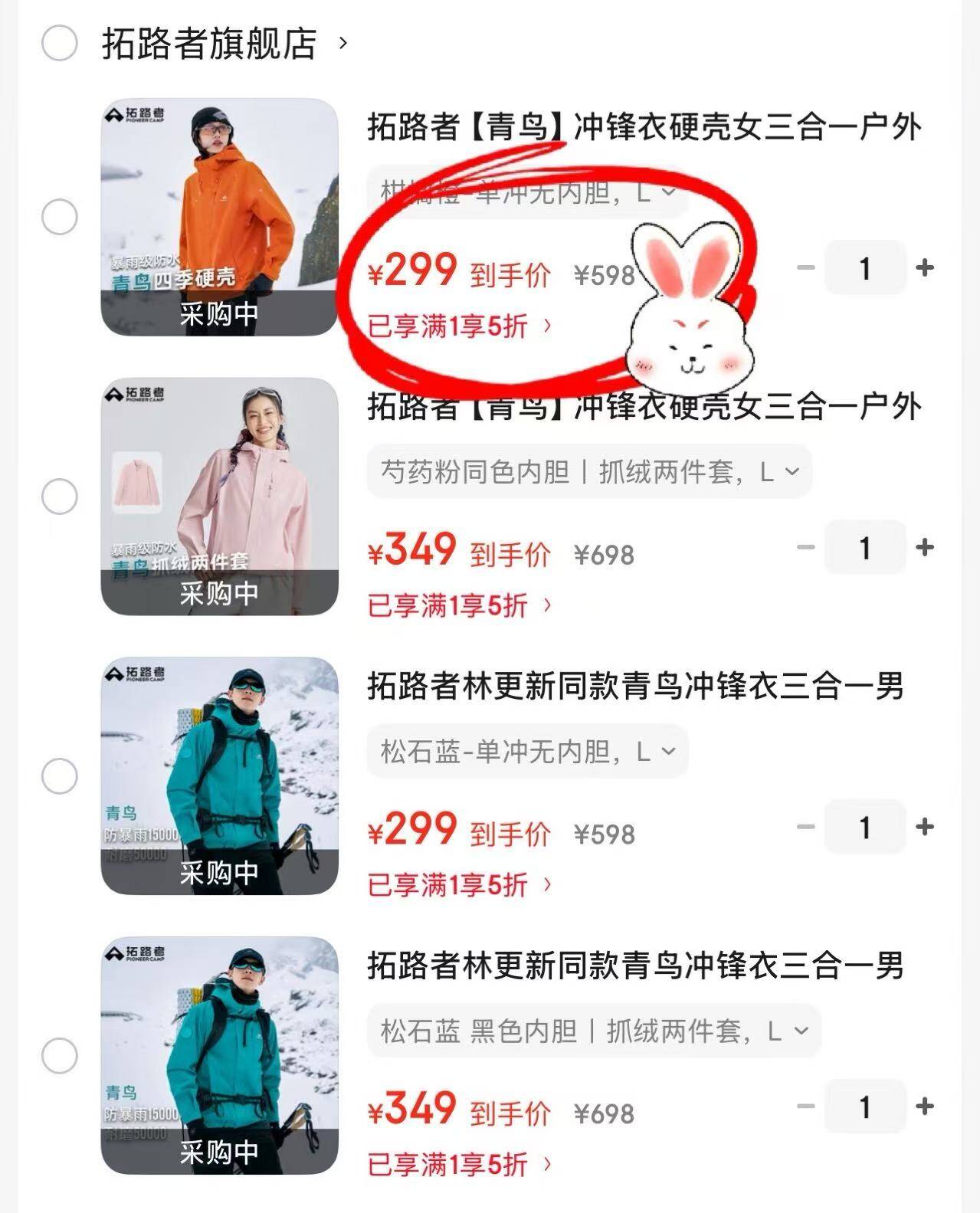Add one more 松石蓝-单冲无内胆 jacket

point(925,827)
